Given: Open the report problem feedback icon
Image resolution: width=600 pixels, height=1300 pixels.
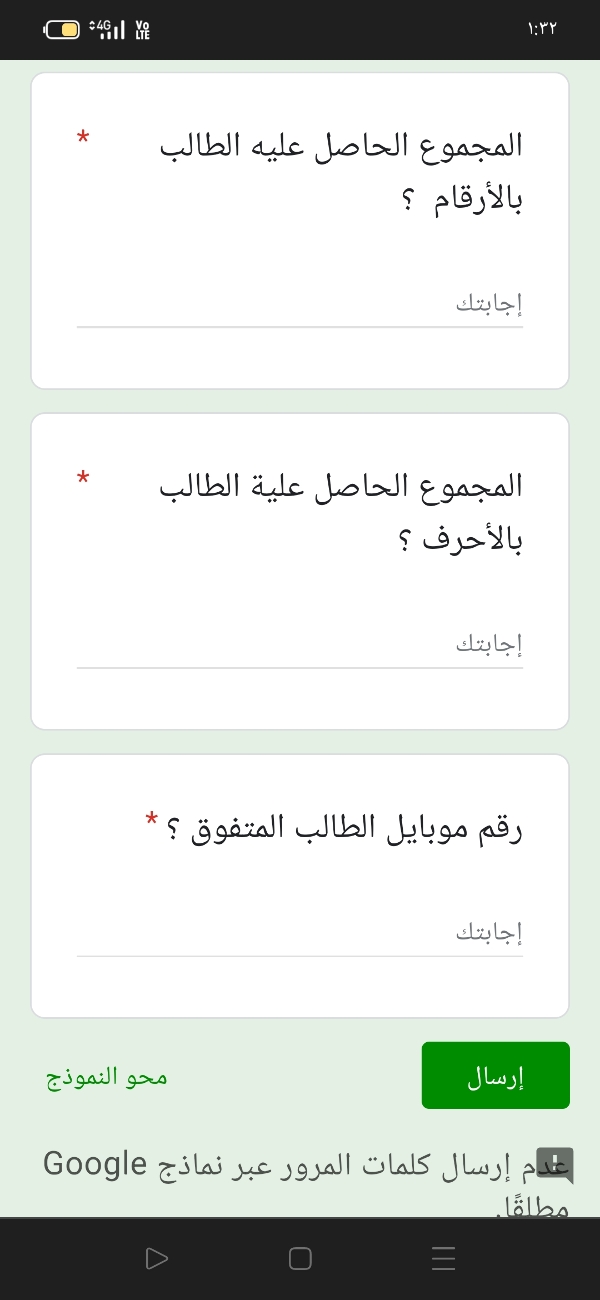Looking at the screenshot, I should [555, 1166].
